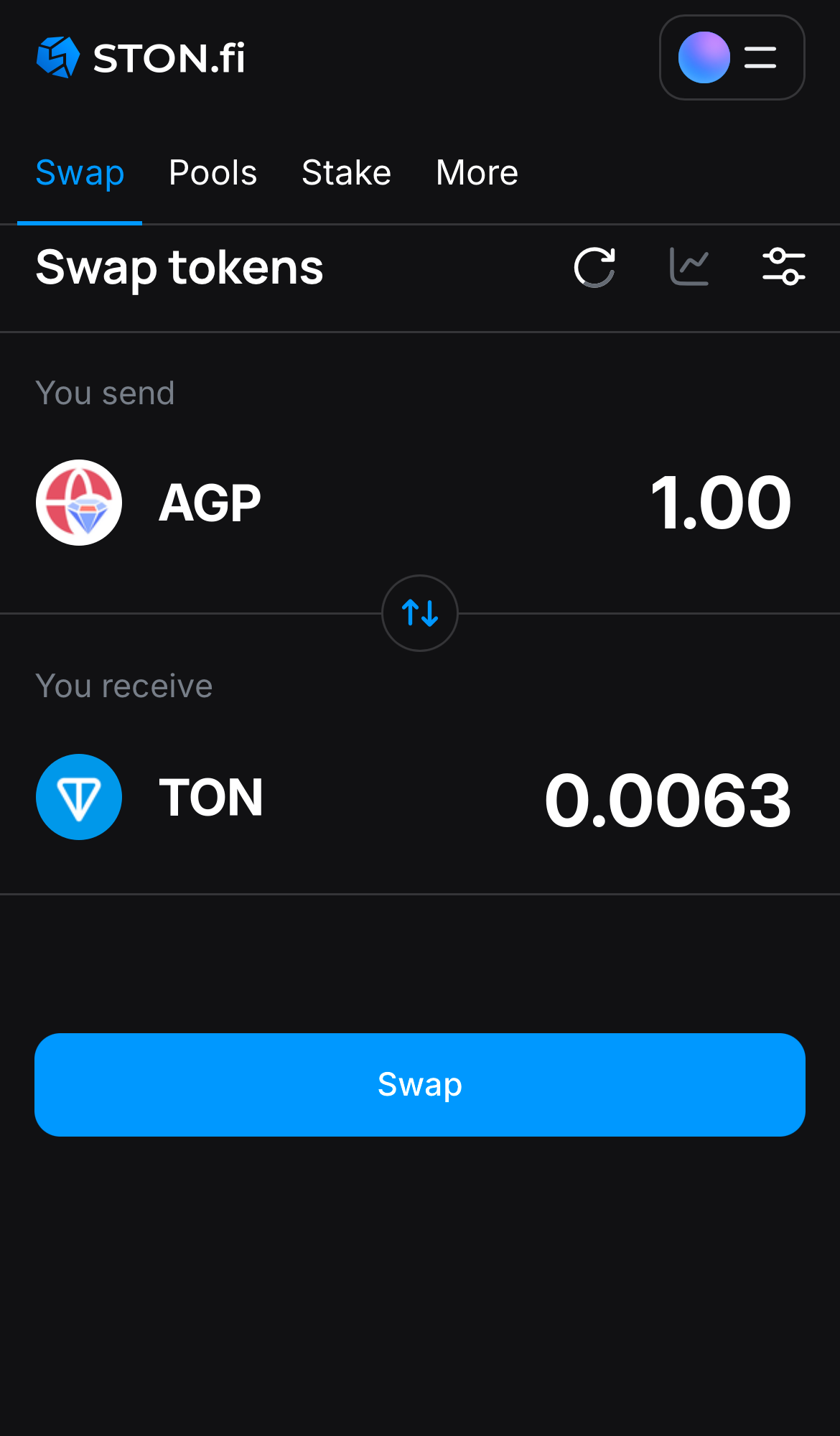Refresh the swap rates

[594, 267]
